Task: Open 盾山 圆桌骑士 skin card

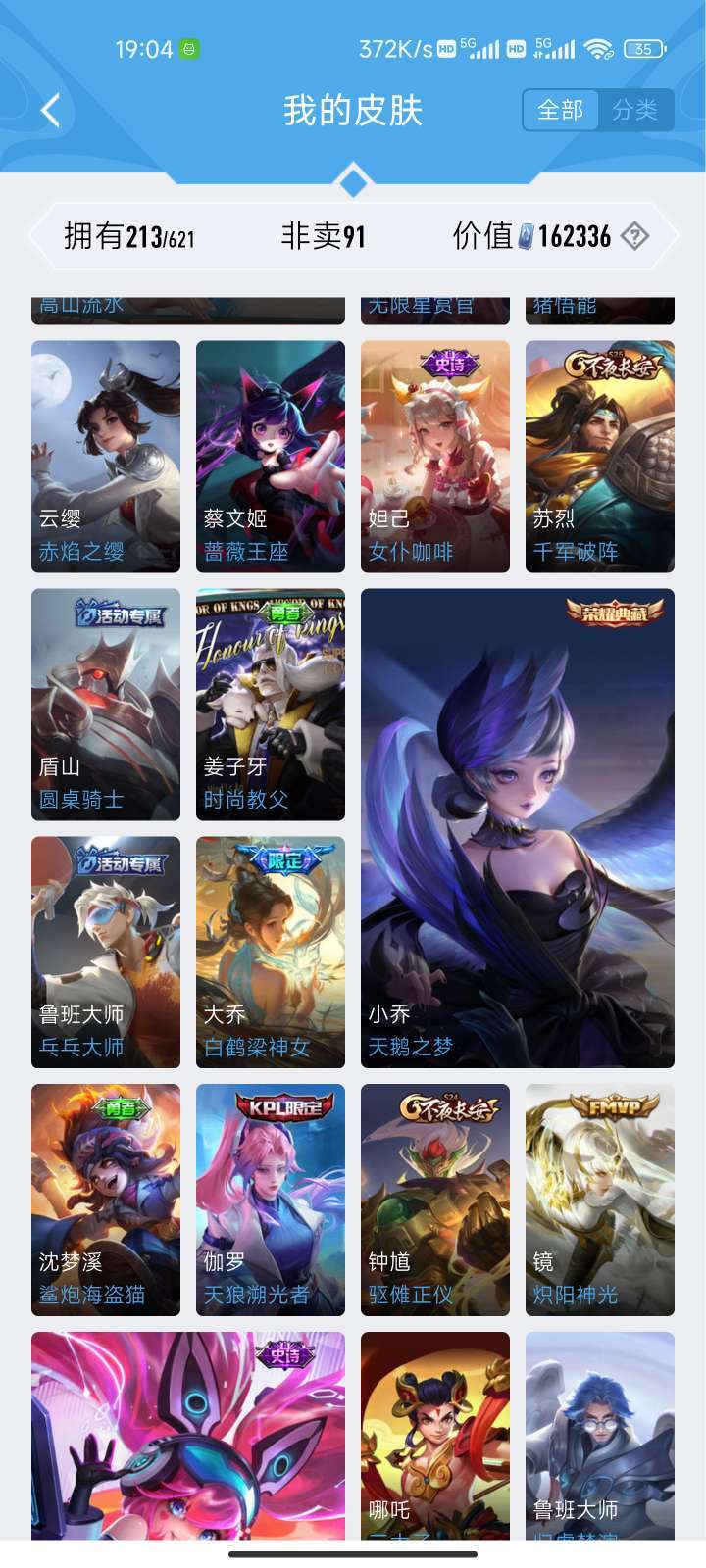Action: point(106,704)
